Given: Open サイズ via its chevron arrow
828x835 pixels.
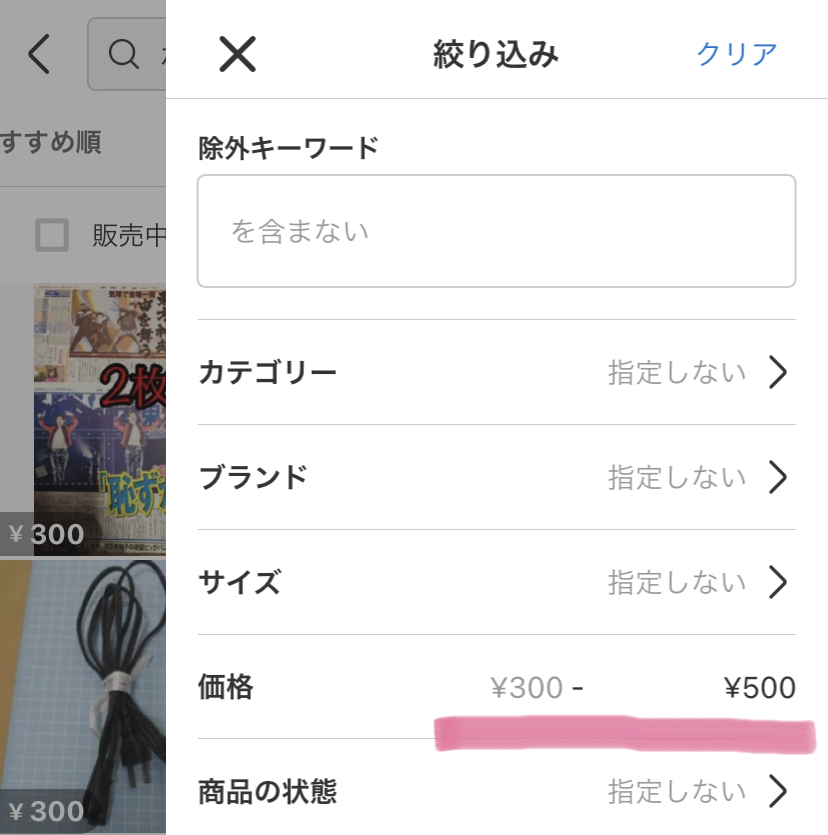Looking at the screenshot, I should (778, 581).
